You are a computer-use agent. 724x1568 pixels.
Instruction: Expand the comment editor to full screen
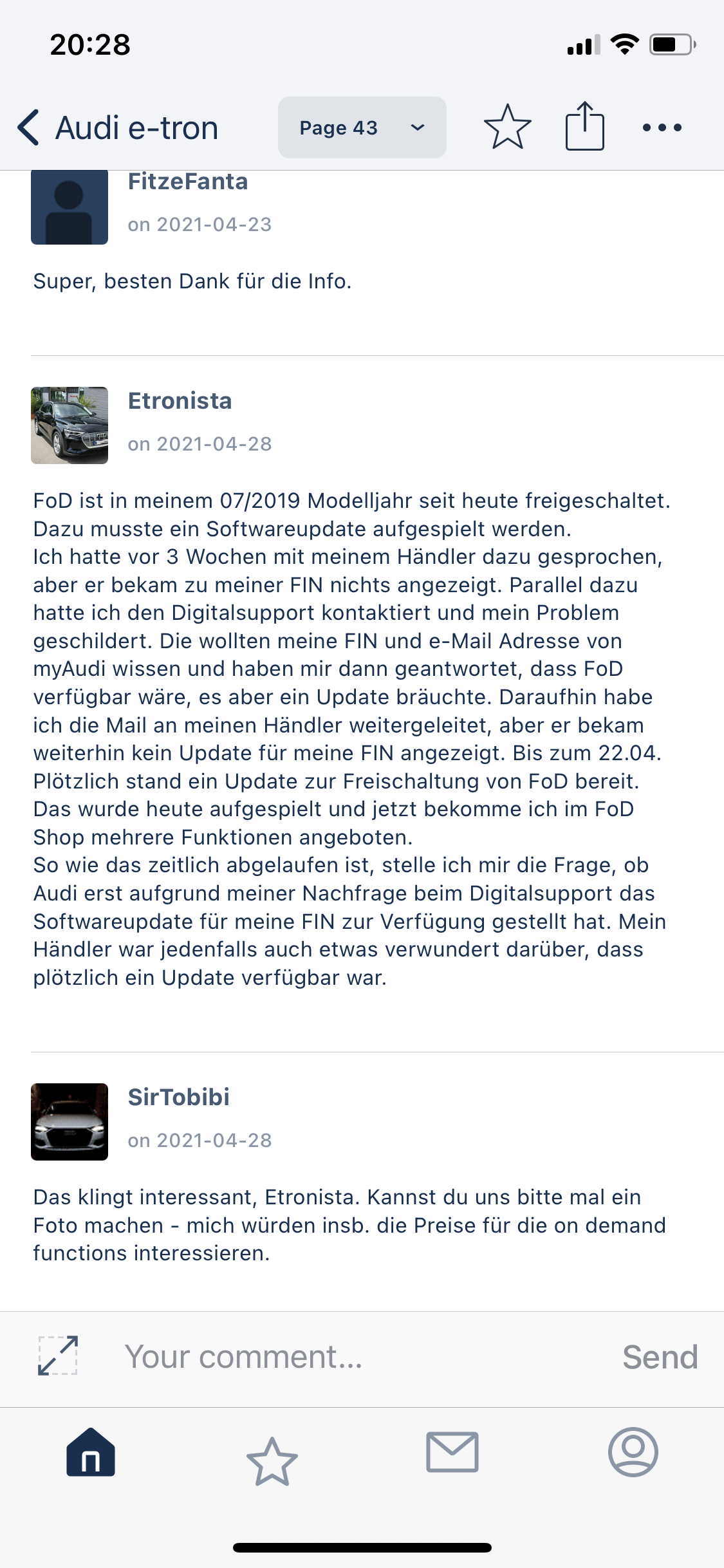[58, 1356]
